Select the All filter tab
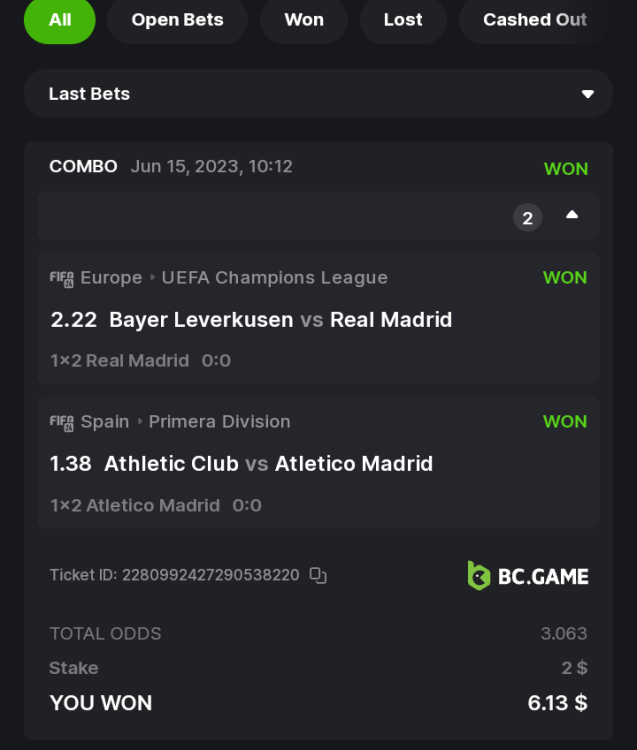Image resolution: width=637 pixels, height=750 pixels. 59,20
